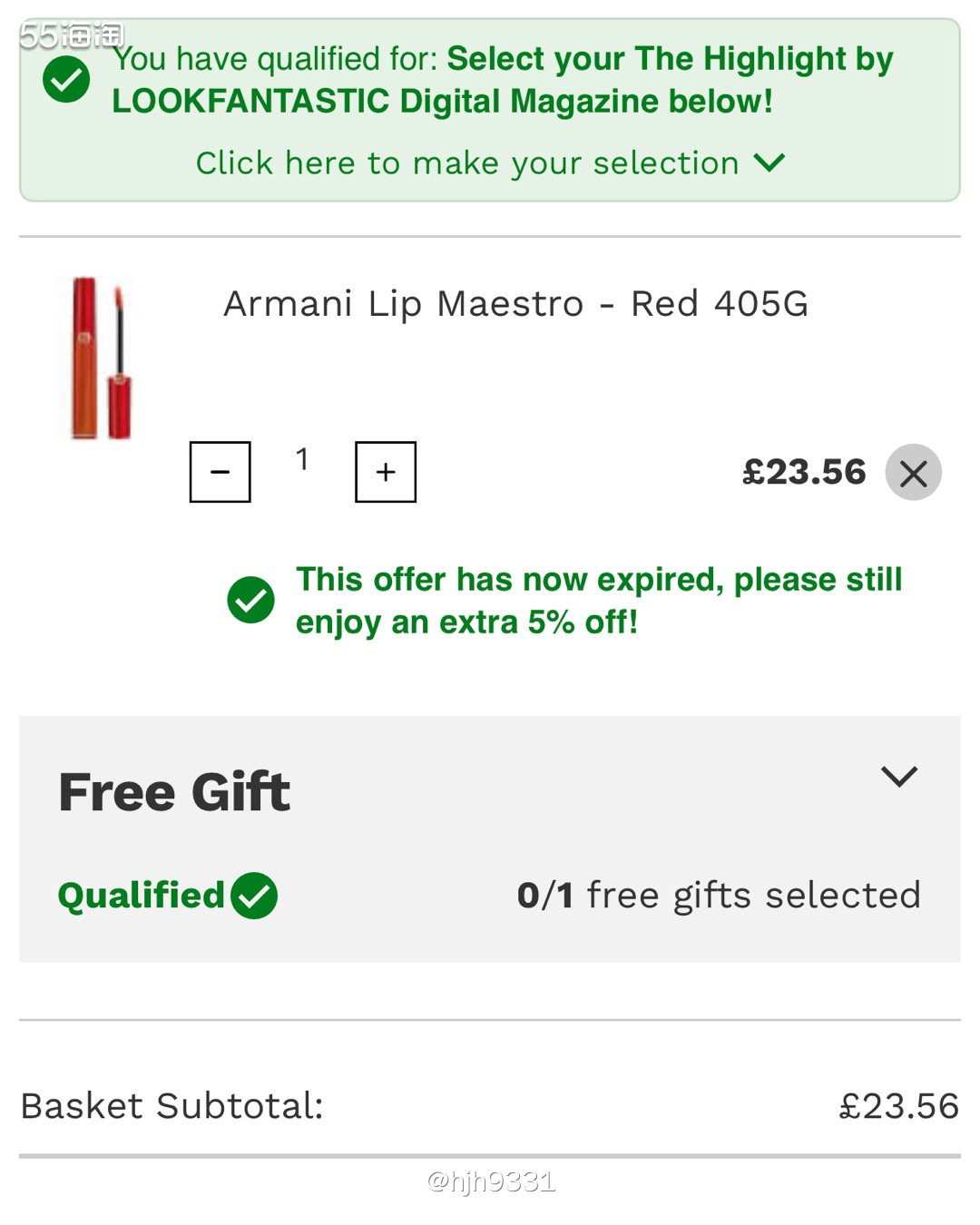
Task: Expand the Free Gift section
Action: click(898, 777)
